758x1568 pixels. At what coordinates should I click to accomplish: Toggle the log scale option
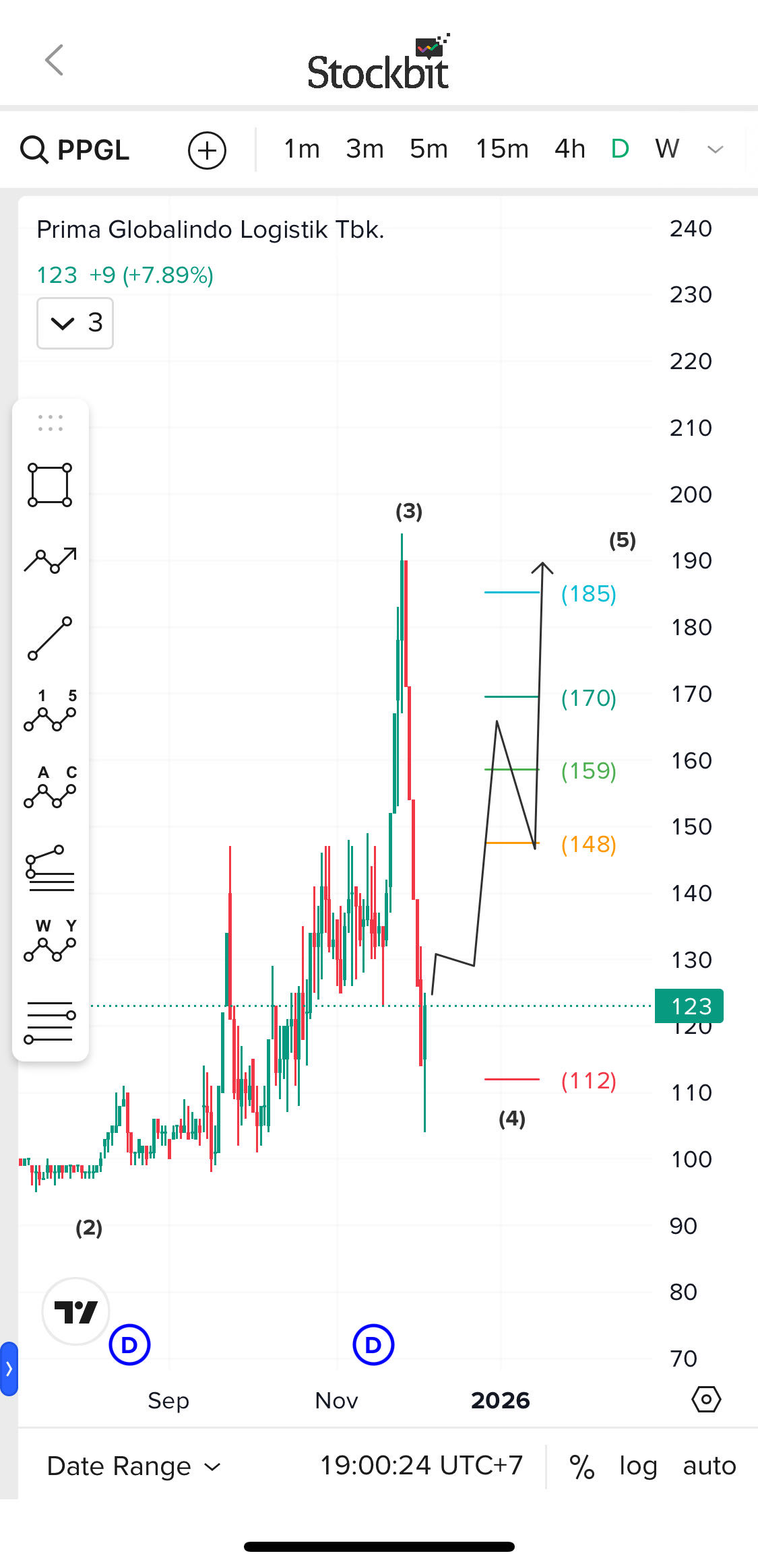coord(637,1466)
